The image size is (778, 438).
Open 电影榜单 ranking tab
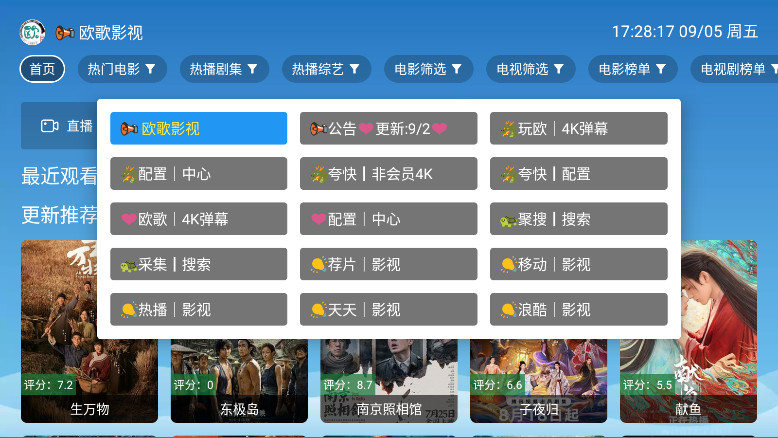(632, 69)
